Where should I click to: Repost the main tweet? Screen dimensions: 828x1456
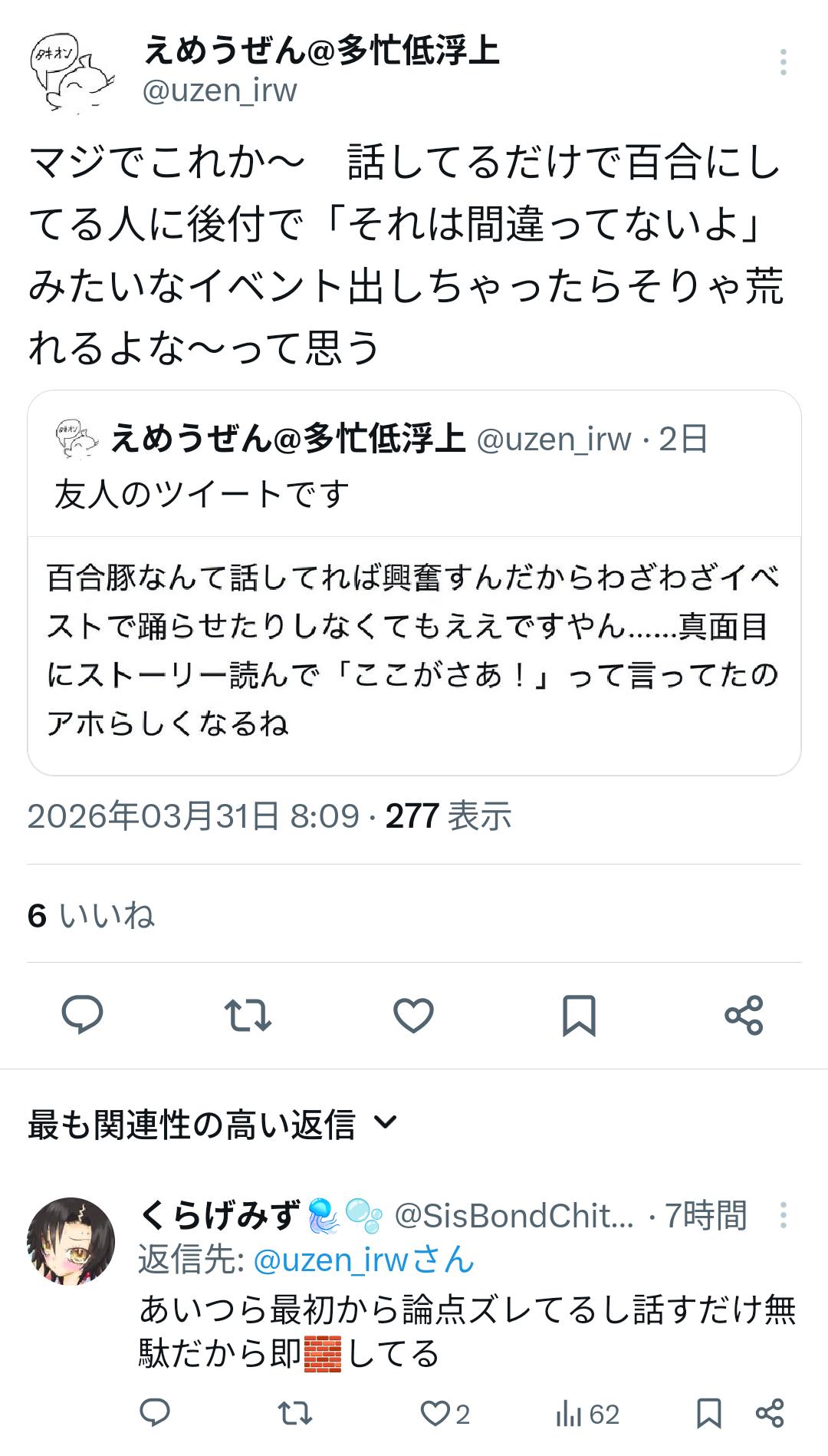point(248,1015)
